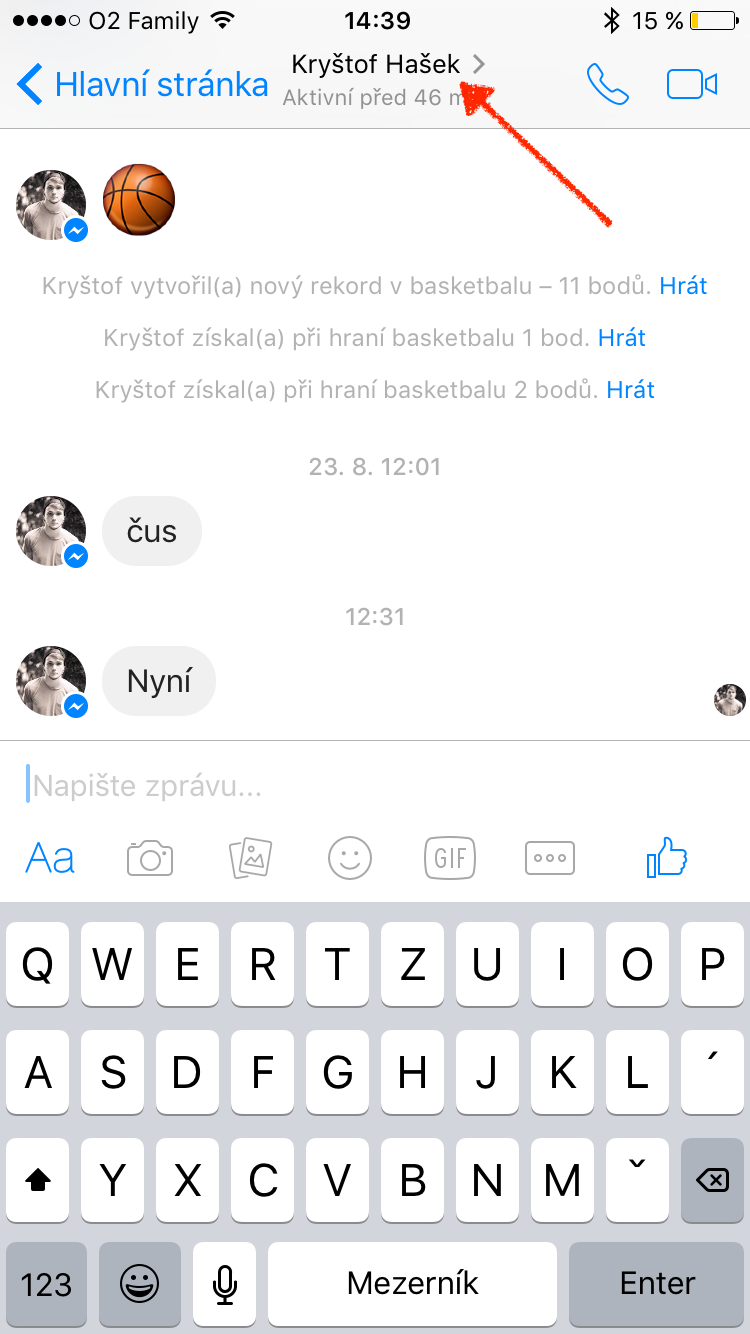Open the photo gallery picker

coord(250,858)
